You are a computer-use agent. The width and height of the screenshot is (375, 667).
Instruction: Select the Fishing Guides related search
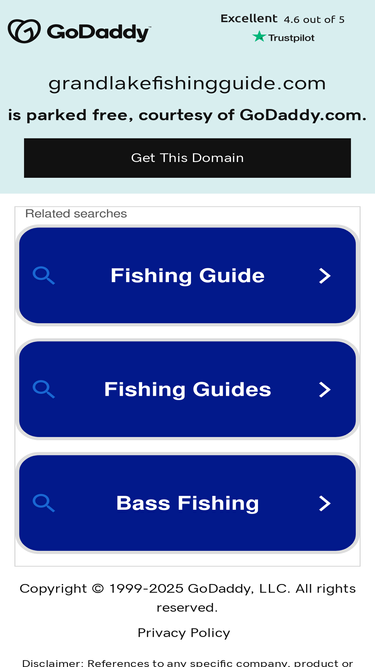tap(188, 389)
